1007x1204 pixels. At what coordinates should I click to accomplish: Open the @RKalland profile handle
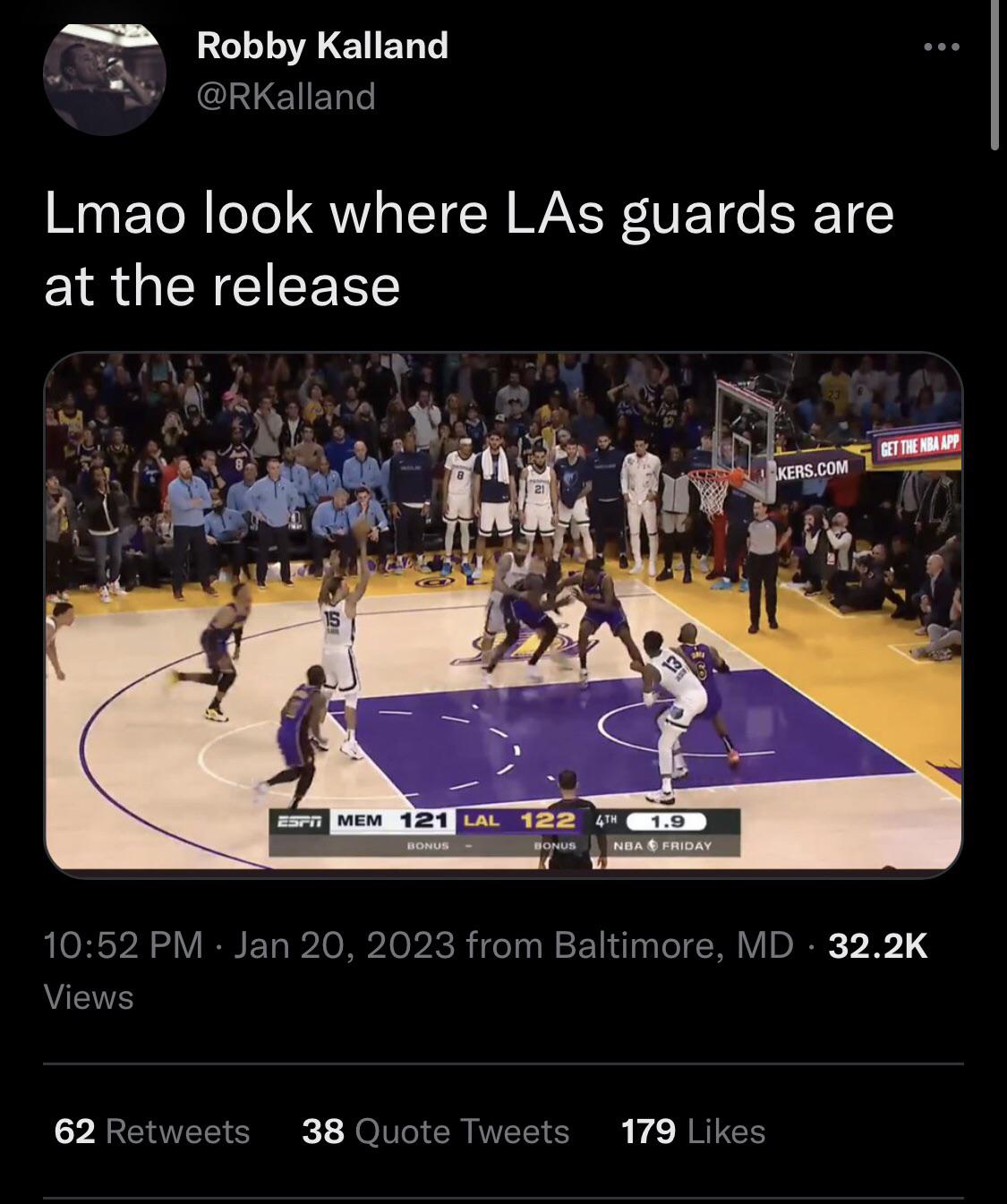pos(286,96)
